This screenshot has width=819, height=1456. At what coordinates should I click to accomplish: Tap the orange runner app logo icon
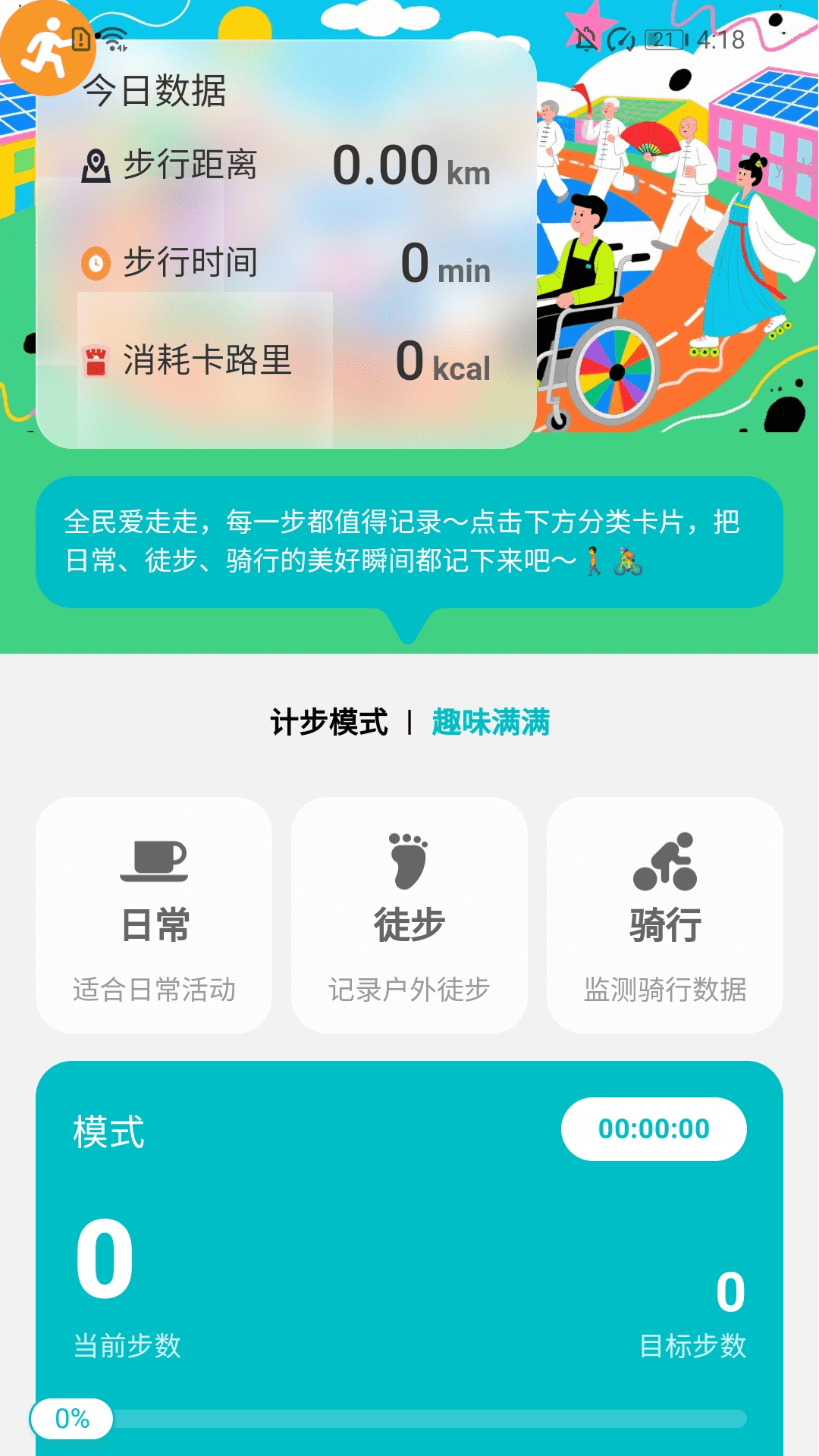[49, 49]
